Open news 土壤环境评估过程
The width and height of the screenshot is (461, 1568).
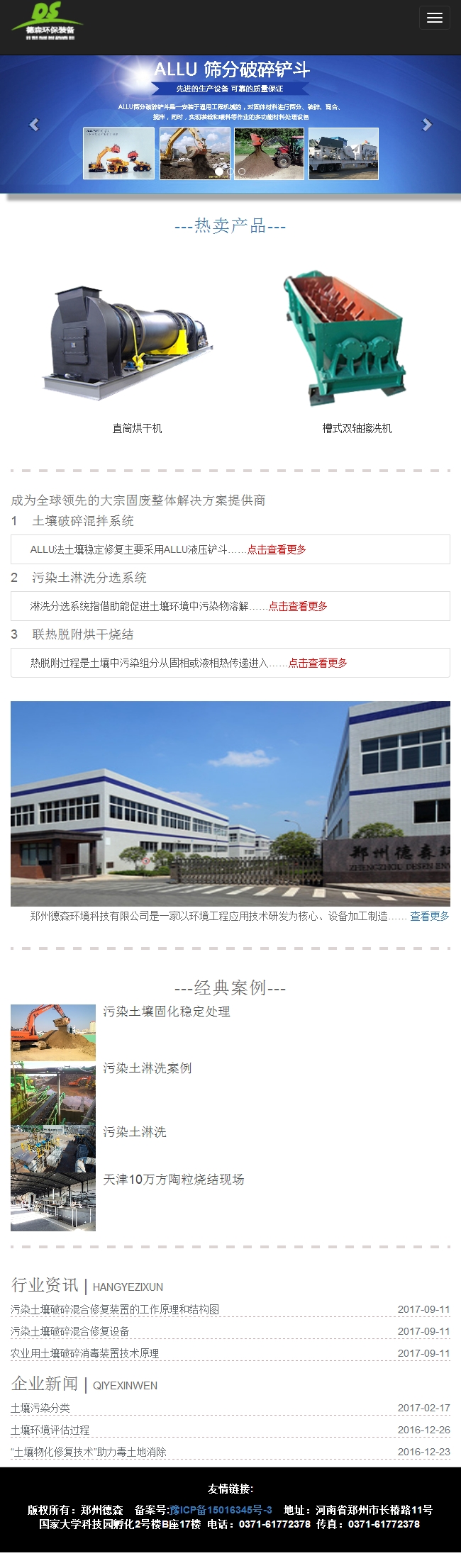tap(50, 1430)
